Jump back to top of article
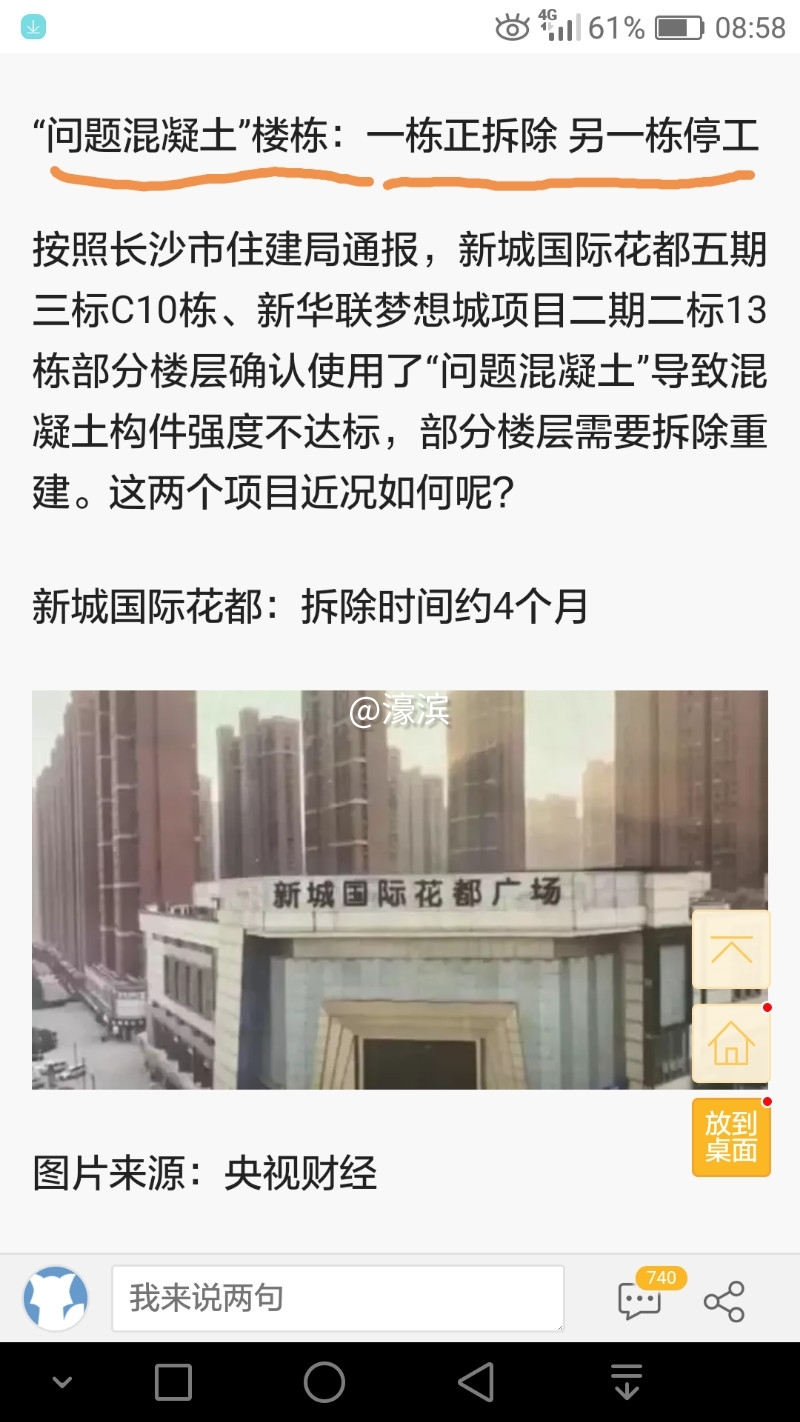Screen dimensions: 800x1422 click(731, 950)
